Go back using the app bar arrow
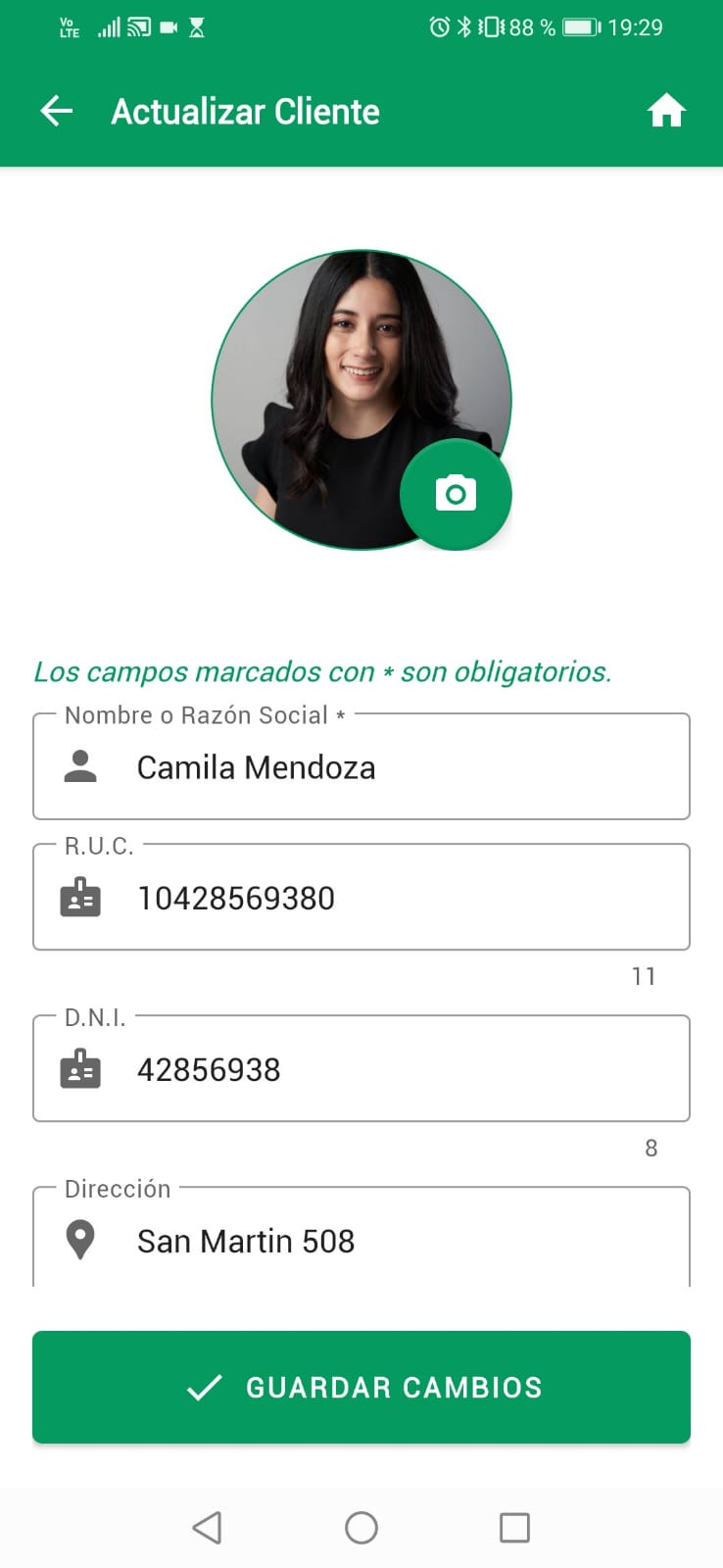Viewport: 723px width, 1568px height. (x=57, y=112)
